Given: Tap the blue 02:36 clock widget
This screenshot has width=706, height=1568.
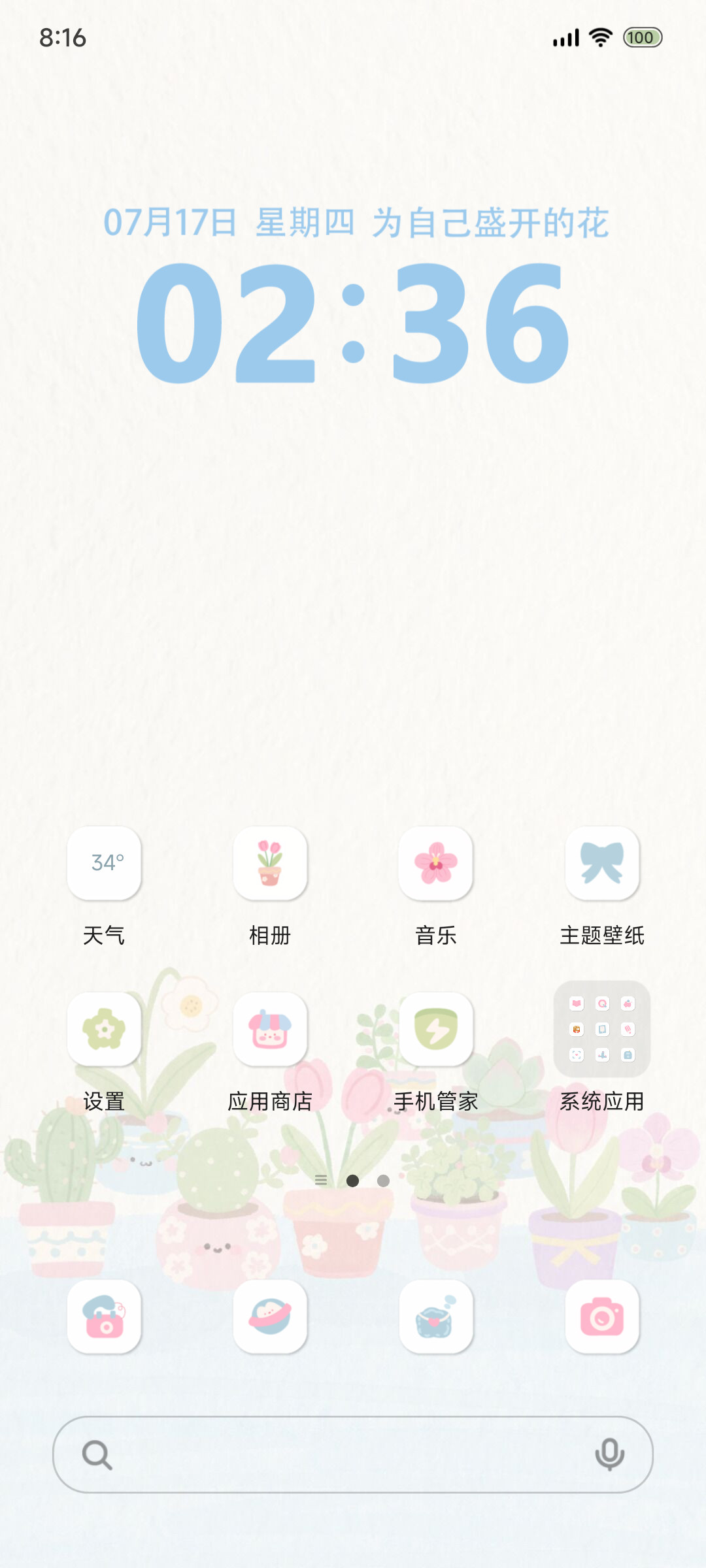Looking at the screenshot, I should point(353,321).
